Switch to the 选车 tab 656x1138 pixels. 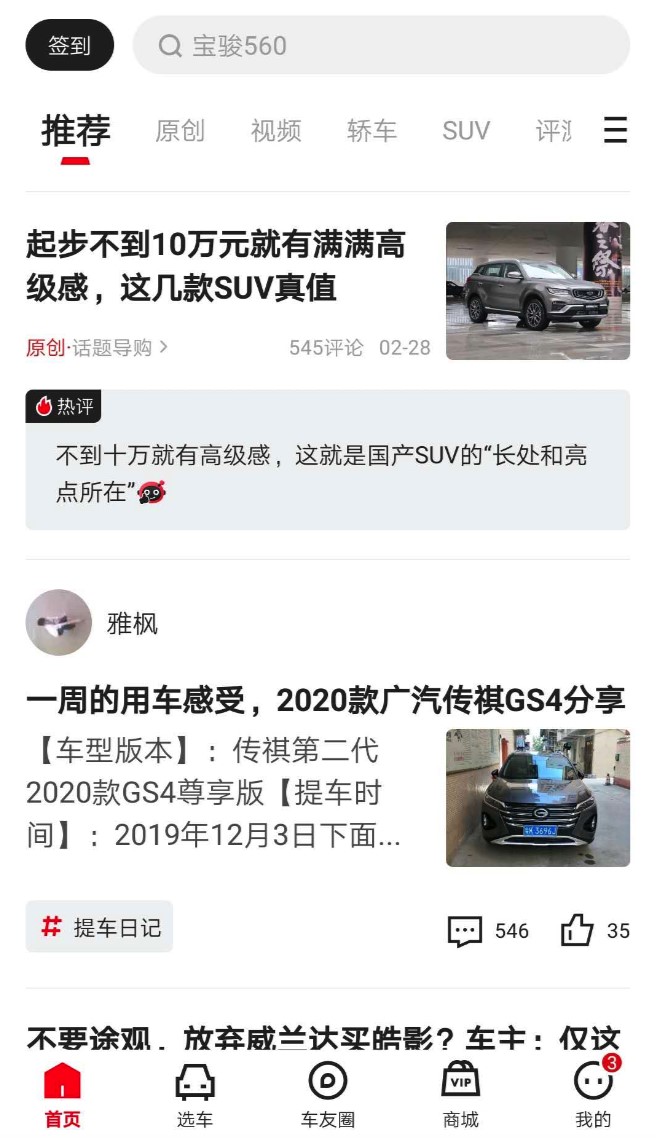(x=195, y=1094)
